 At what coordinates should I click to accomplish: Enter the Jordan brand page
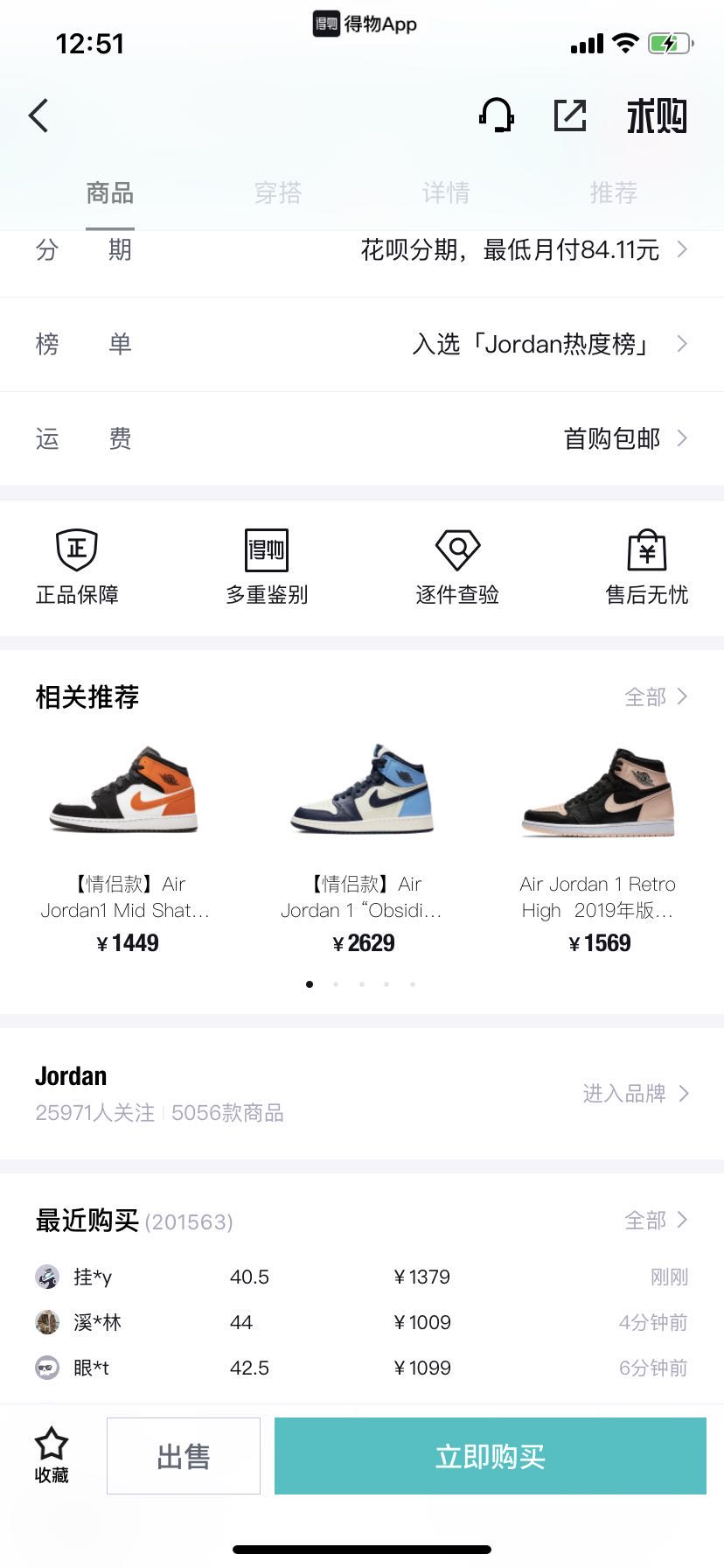tap(635, 1093)
